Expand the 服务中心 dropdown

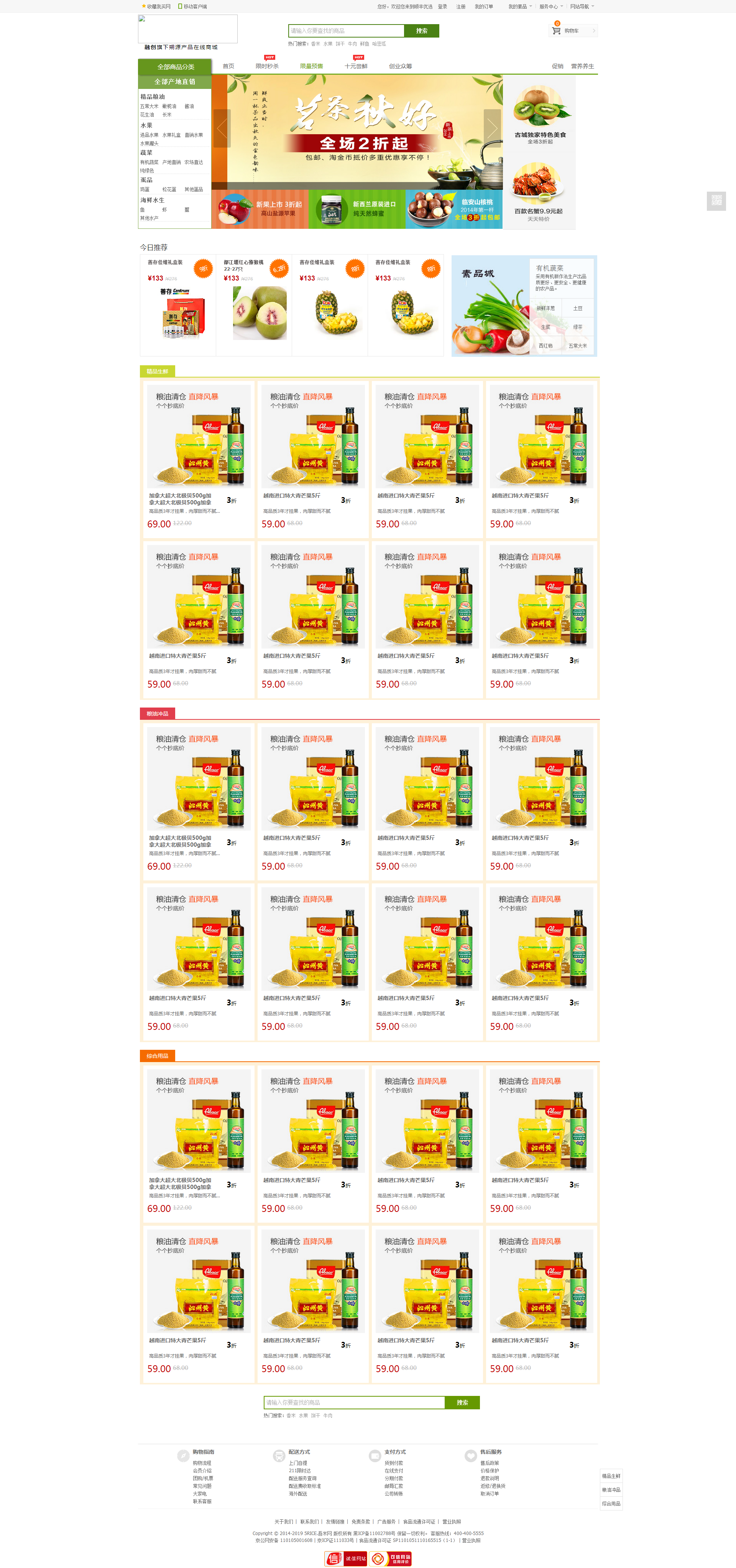(x=550, y=7)
